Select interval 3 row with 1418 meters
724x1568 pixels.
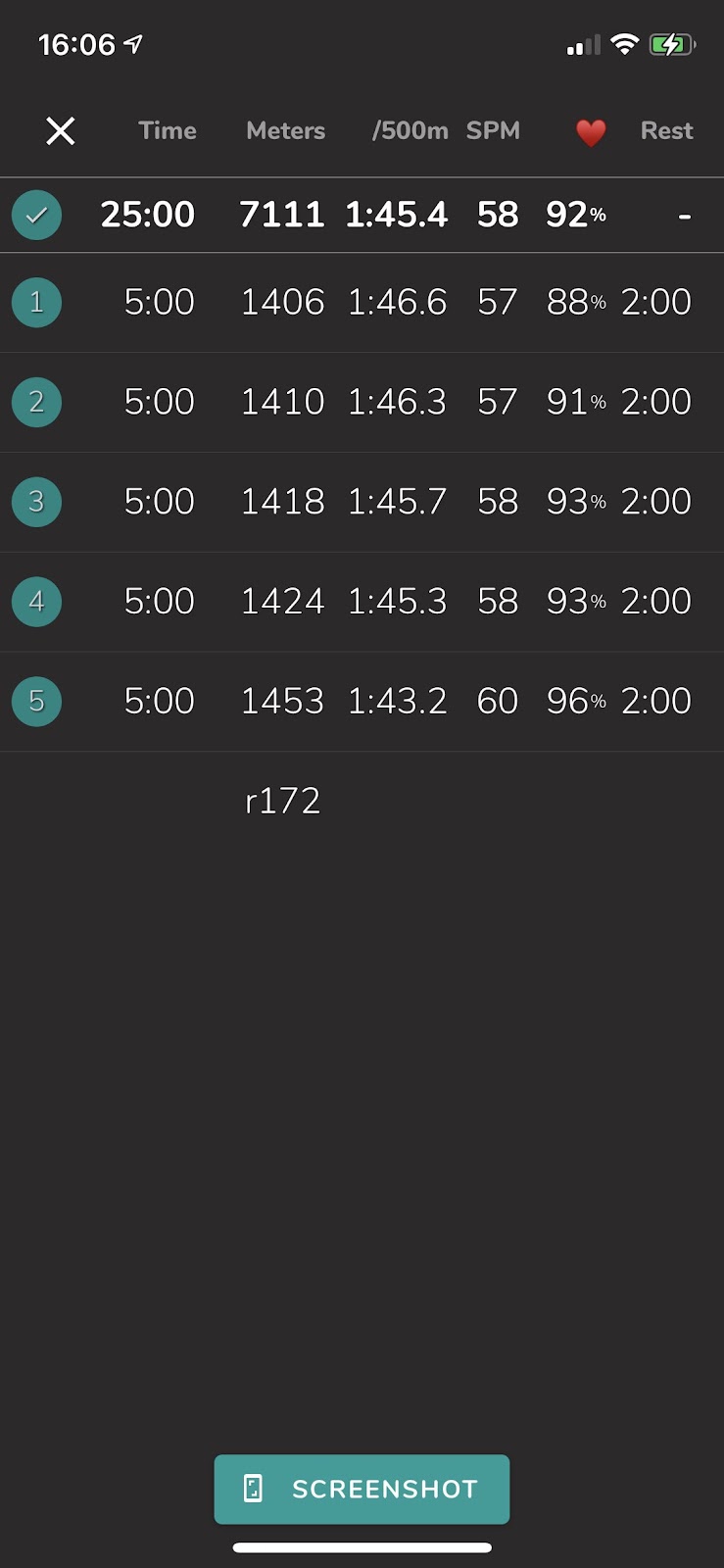(x=362, y=503)
